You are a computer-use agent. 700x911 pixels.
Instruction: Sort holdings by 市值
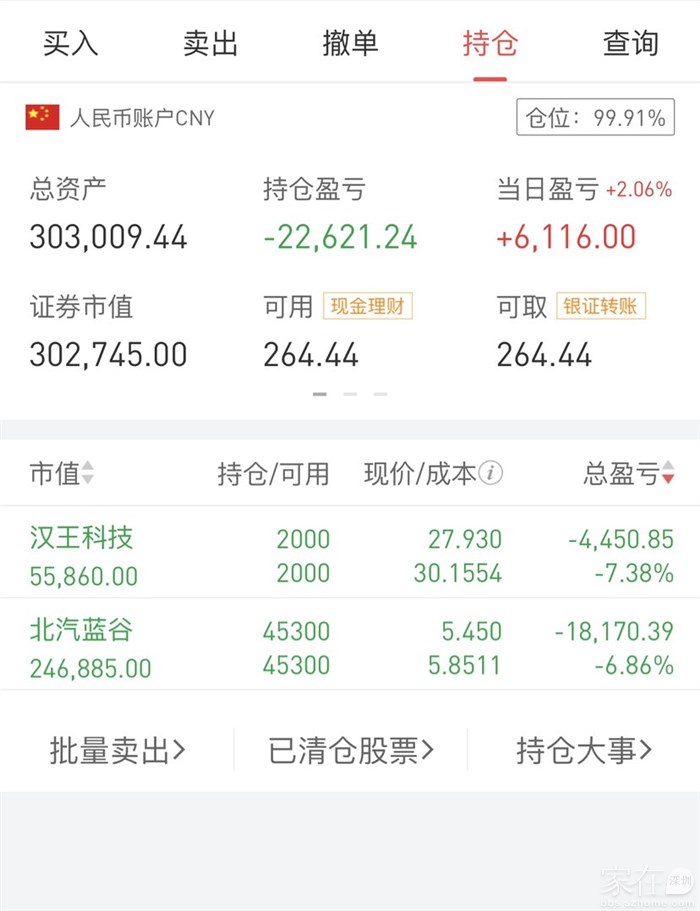61,473
